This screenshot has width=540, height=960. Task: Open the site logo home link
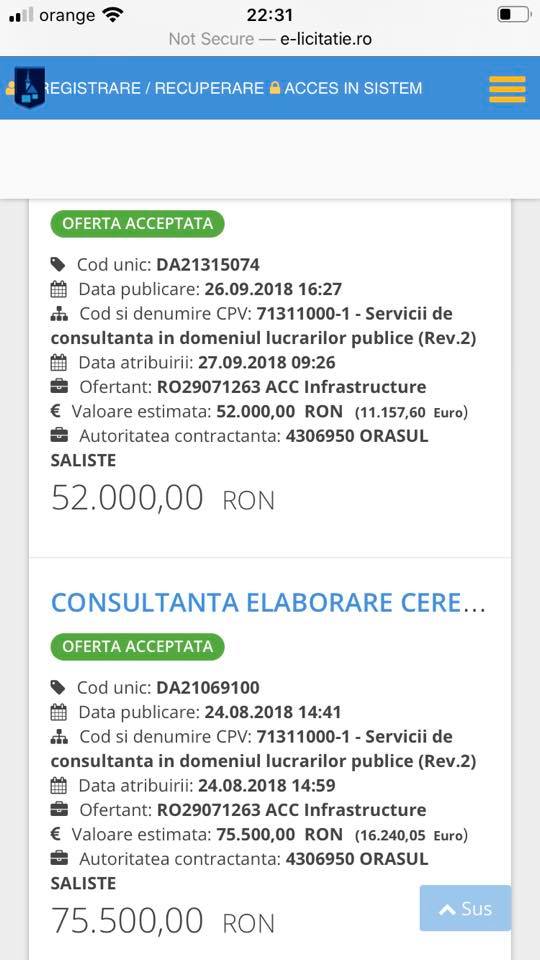29,88
